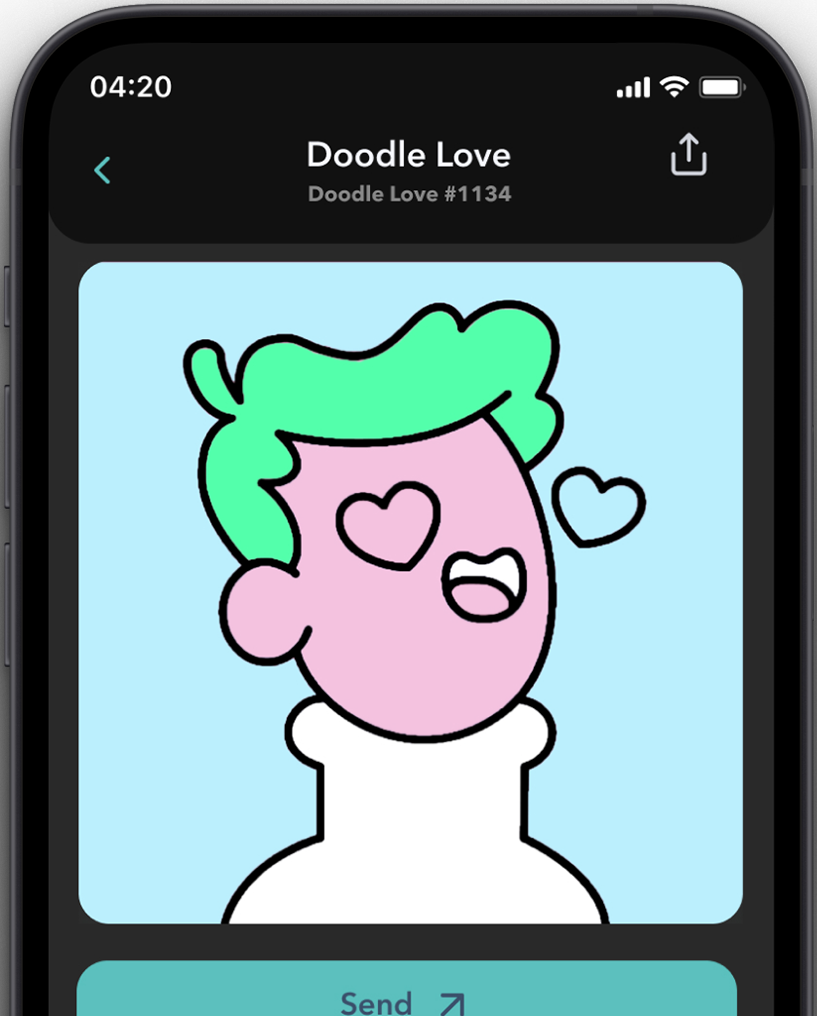Go back using the teal arrow
Image resolution: width=817 pixels, height=1016 pixels.
pos(102,170)
